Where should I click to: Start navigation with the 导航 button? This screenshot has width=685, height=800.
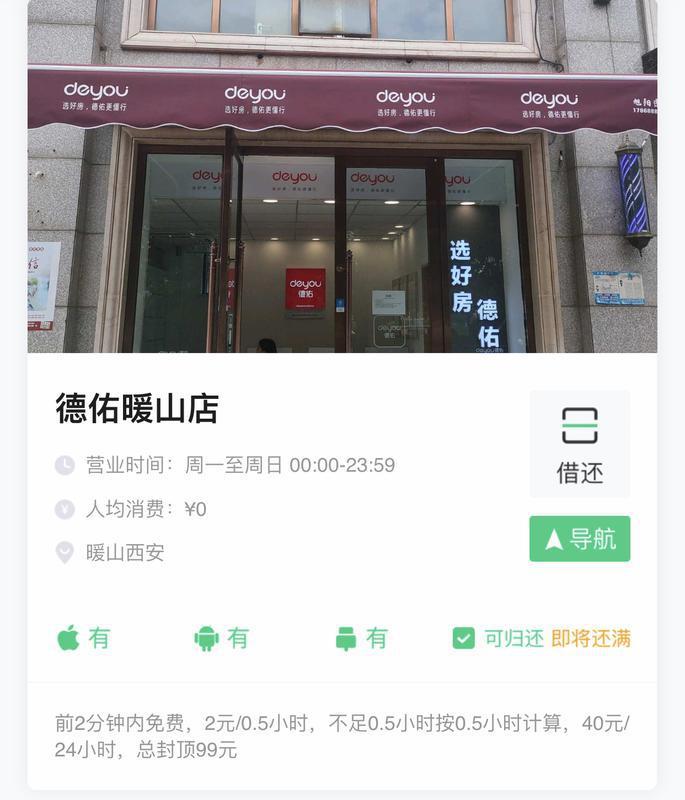pos(579,539)
